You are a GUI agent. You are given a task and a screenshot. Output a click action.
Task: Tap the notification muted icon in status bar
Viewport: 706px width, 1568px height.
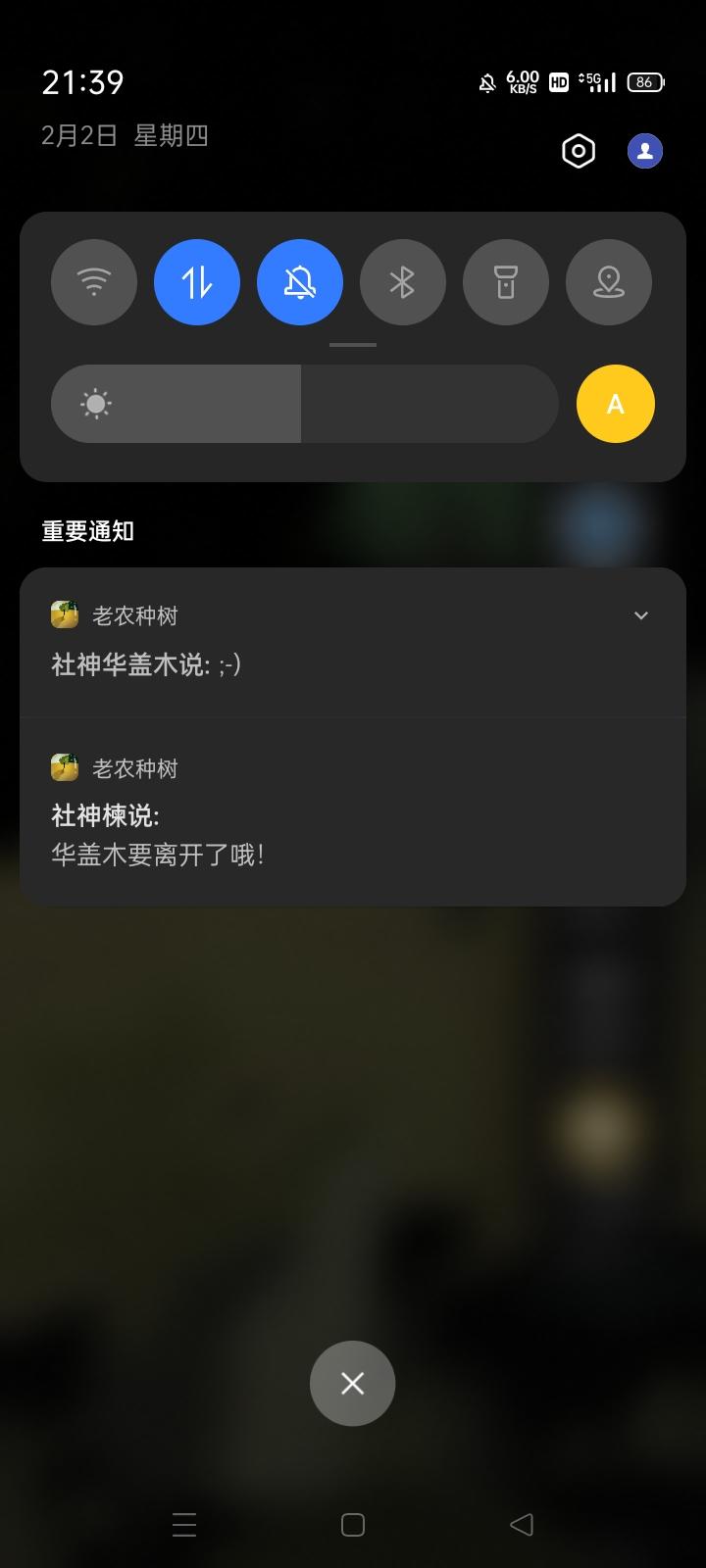tap(485, 82)
